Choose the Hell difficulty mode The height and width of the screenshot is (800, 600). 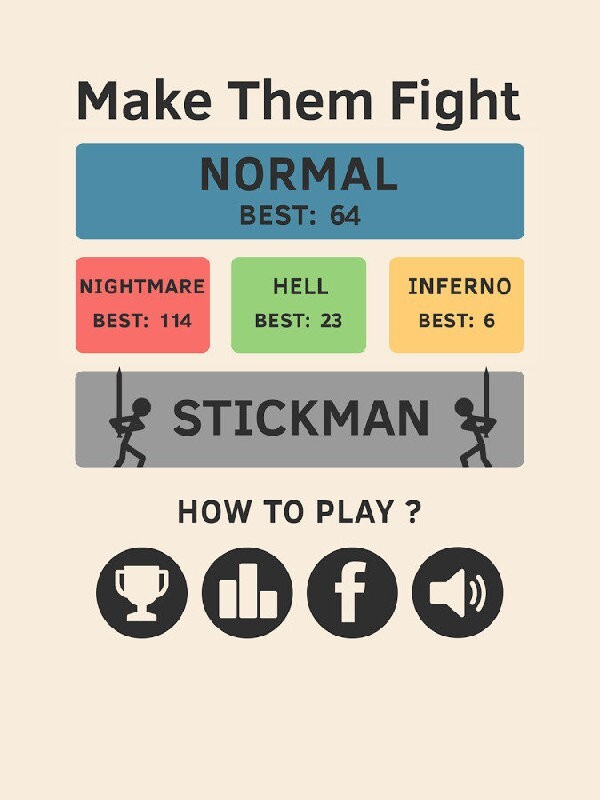pyautogui.click(x=298, y=305)
